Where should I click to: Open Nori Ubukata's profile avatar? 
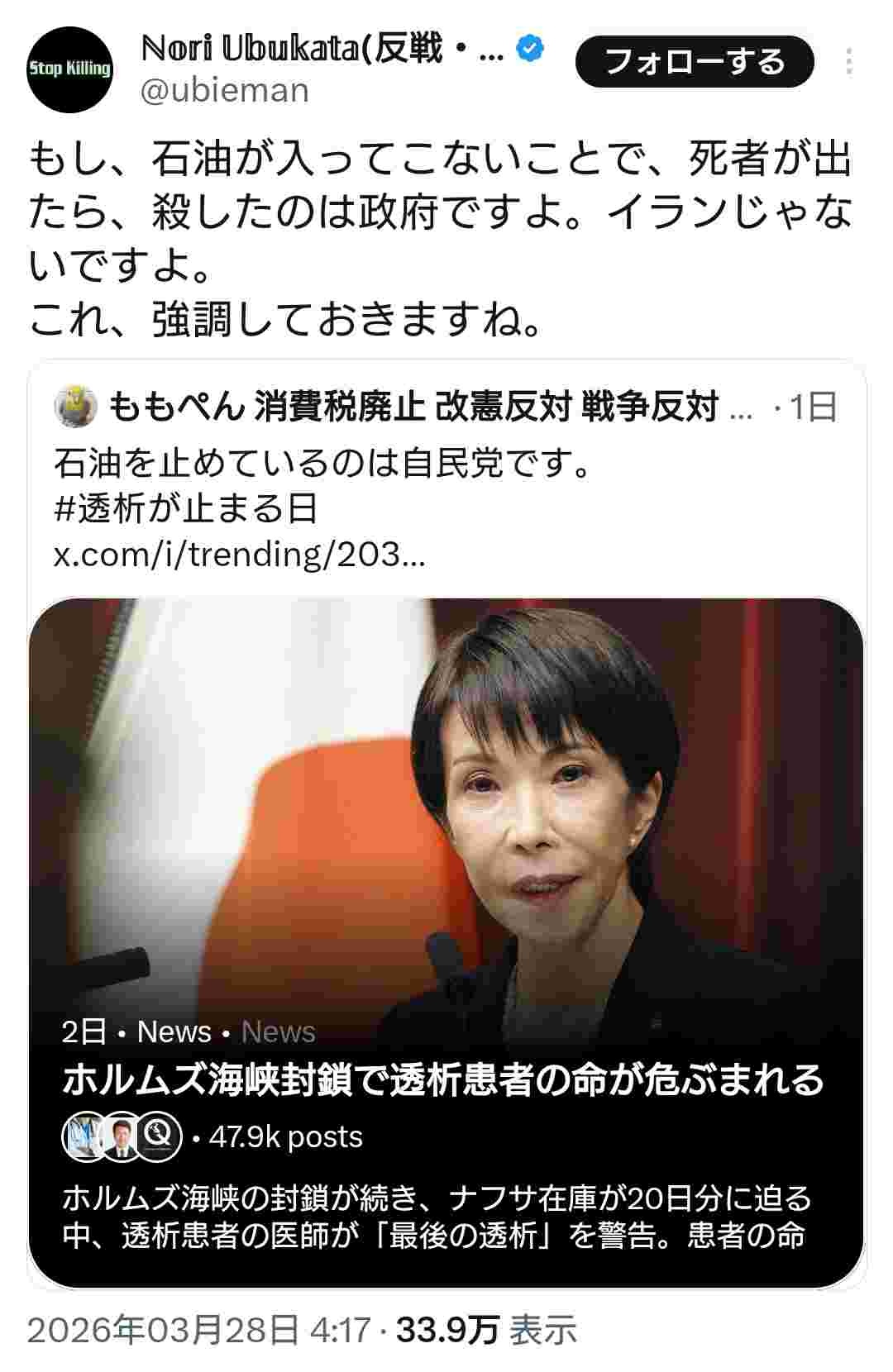[69, 69]
